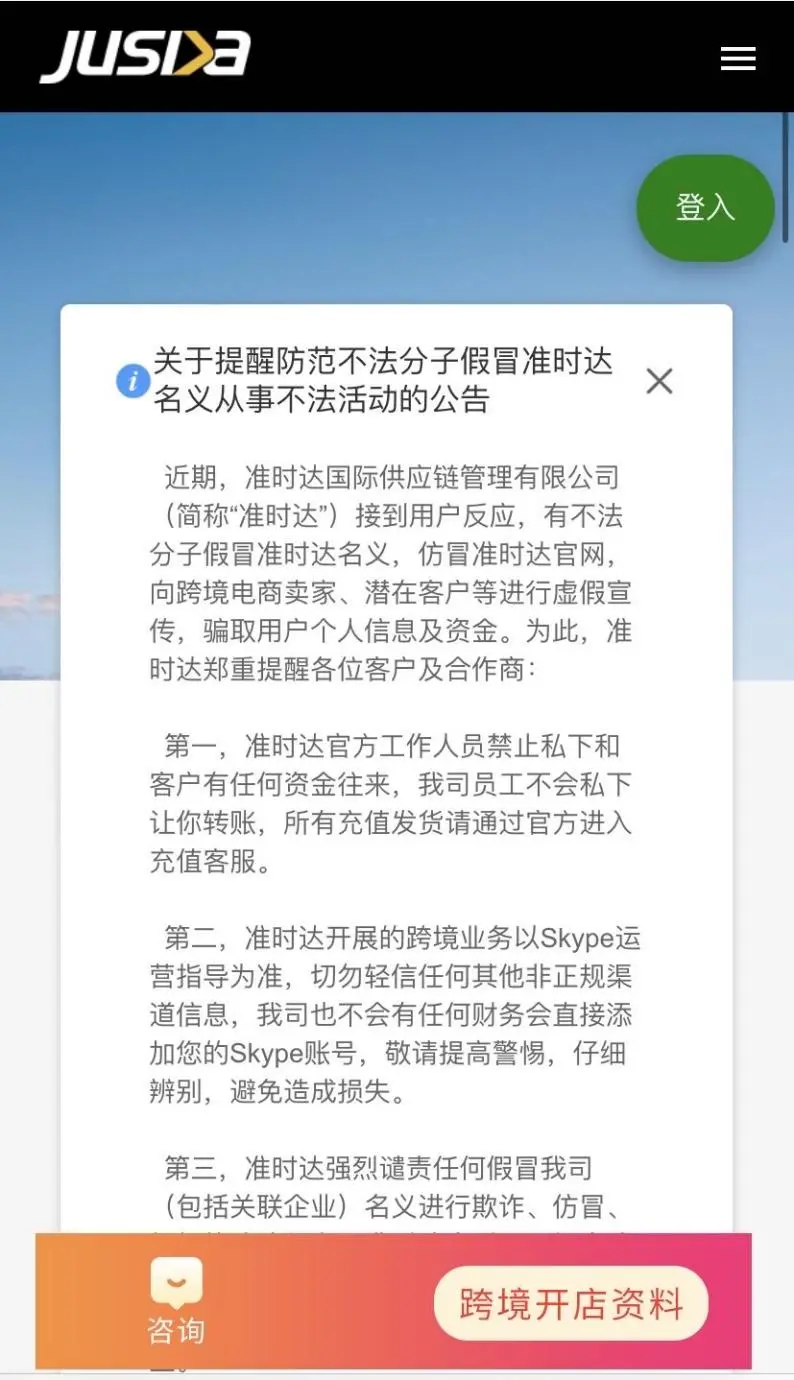
Task: Open the hamburger menu
Action: [x=738, y=59]
